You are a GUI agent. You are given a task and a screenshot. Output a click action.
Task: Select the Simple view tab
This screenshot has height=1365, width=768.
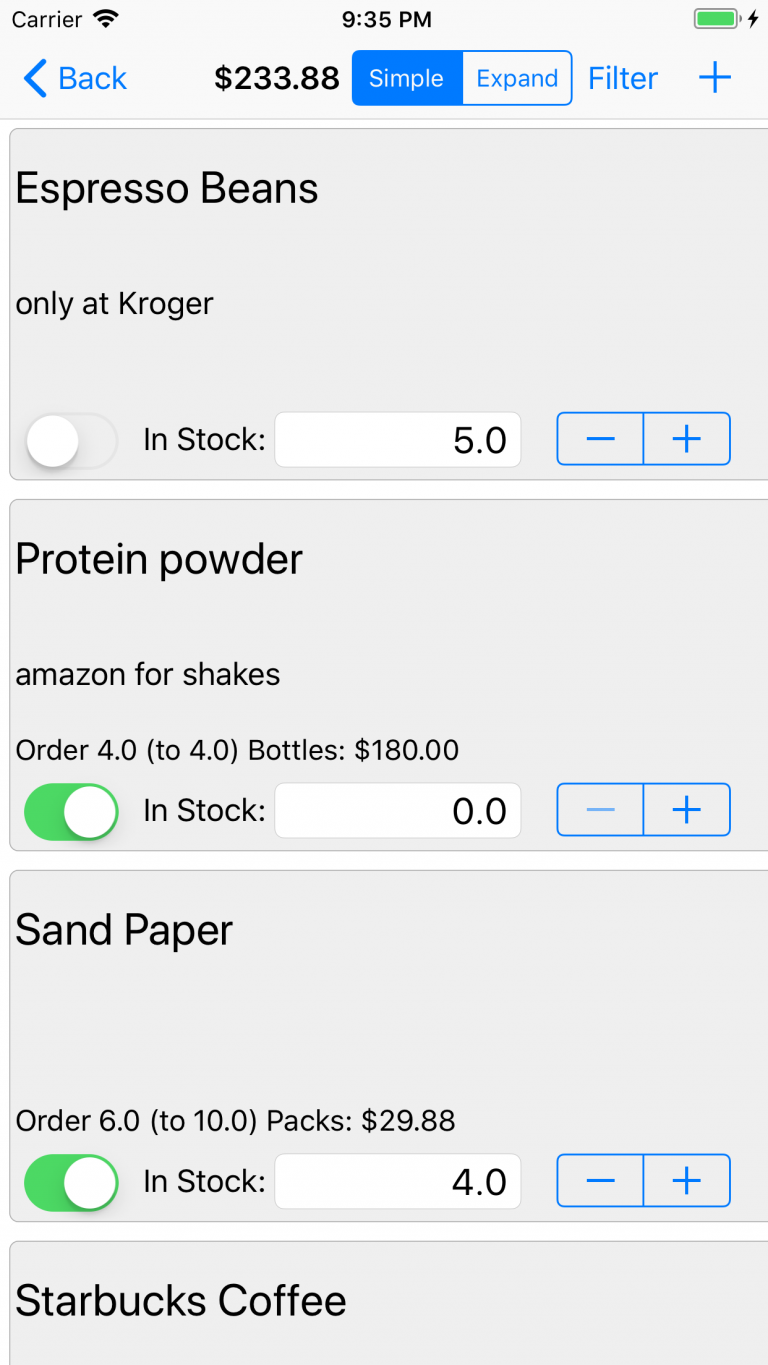pyautogui.click(x=406, y=78)
